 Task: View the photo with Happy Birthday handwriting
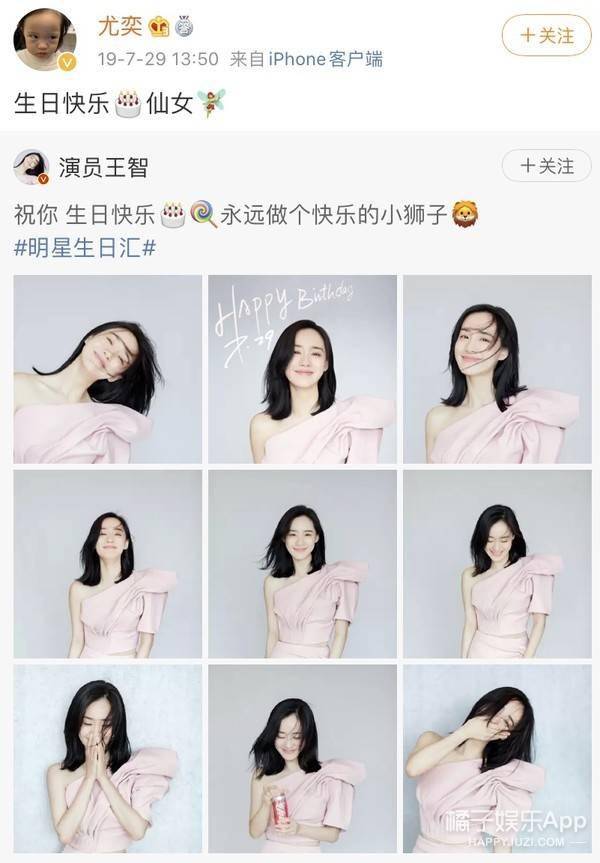(302, 368)
